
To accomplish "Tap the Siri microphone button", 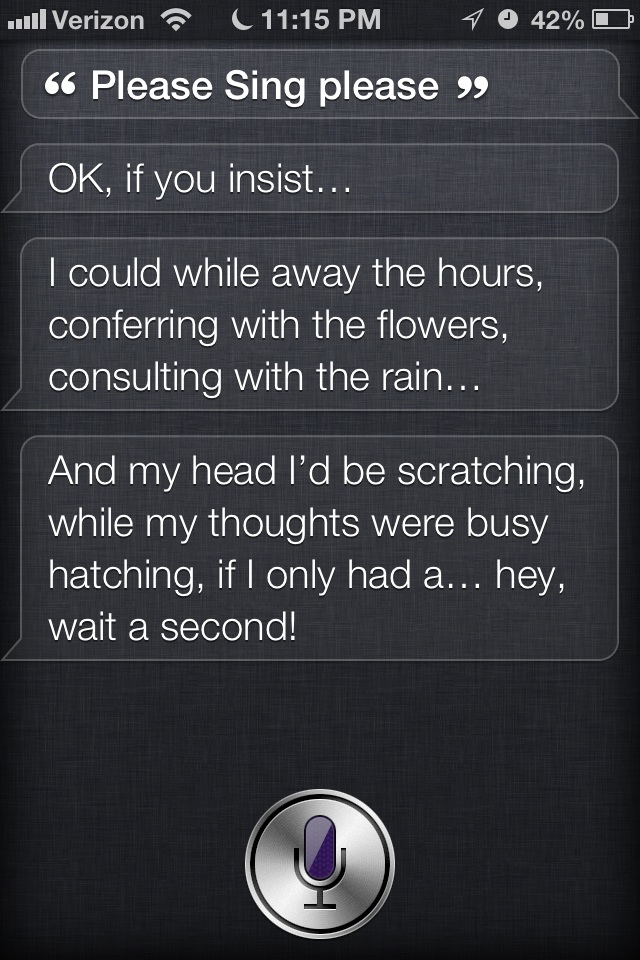I will 320,864.
